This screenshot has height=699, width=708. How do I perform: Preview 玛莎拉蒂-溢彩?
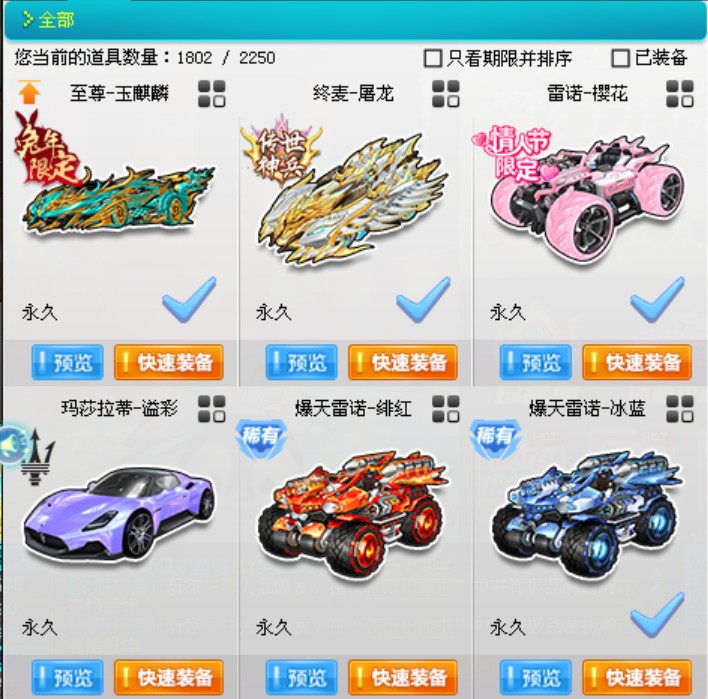click(68, 677)
